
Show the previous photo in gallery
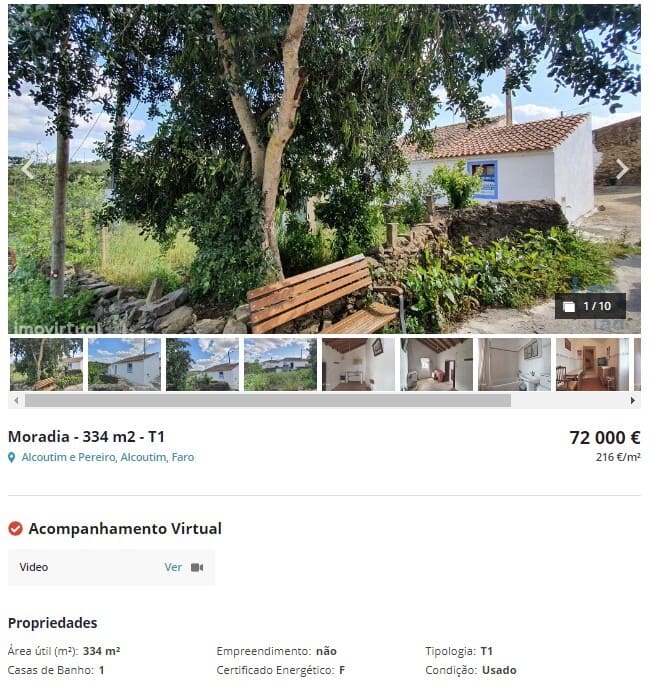pyautogui.click(x=27, y=169)
